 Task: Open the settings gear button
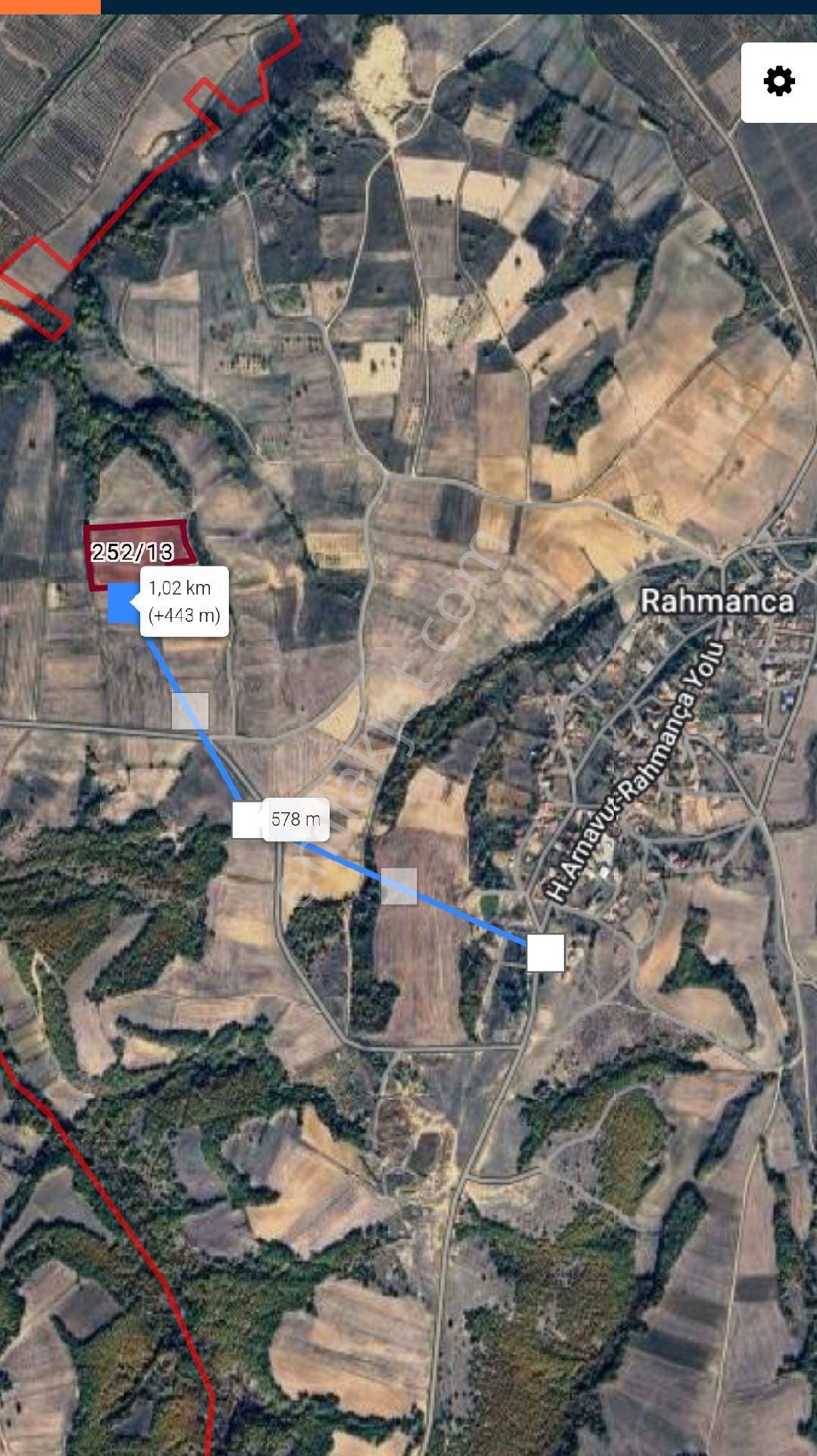tap(778, 82)
